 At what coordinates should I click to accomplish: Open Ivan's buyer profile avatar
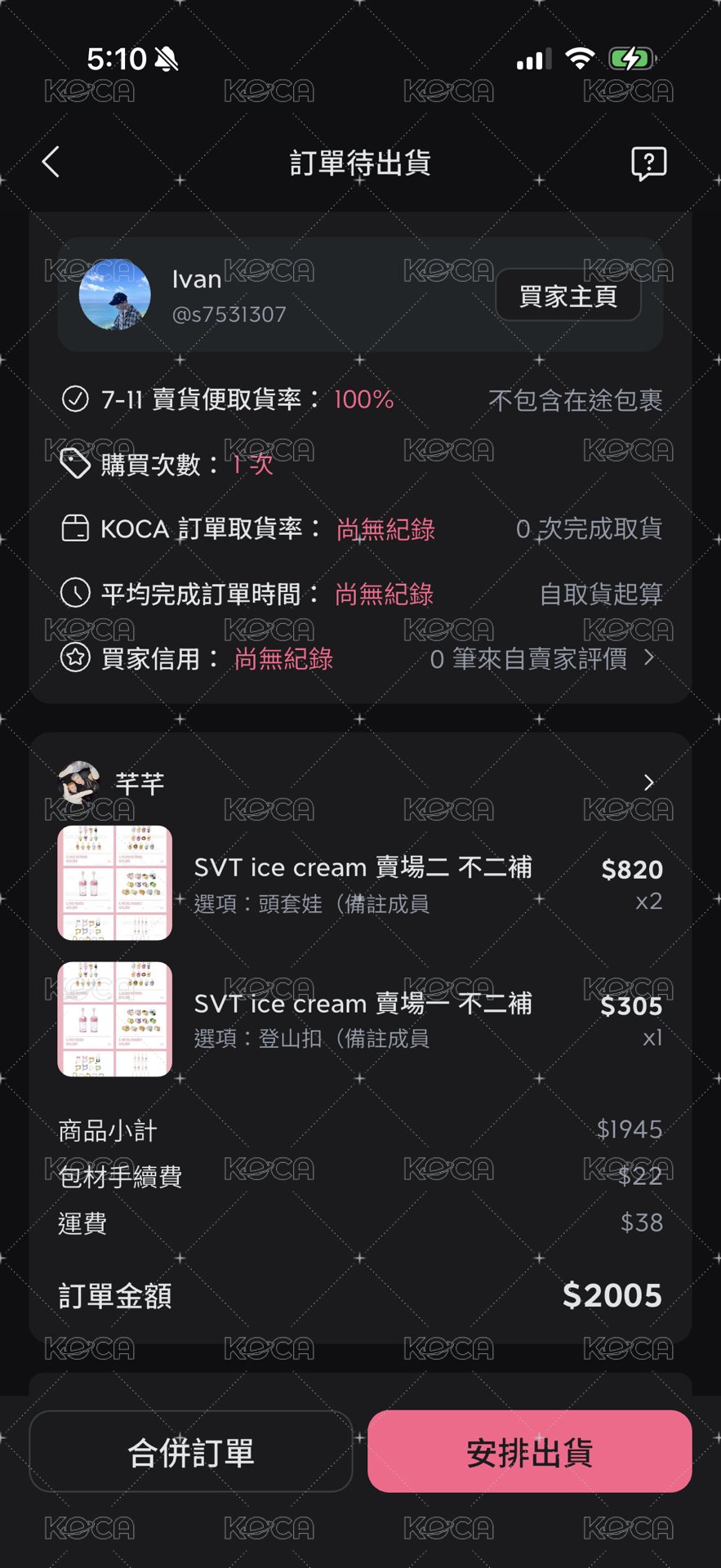pyautogui.click(x=115, y=295)
